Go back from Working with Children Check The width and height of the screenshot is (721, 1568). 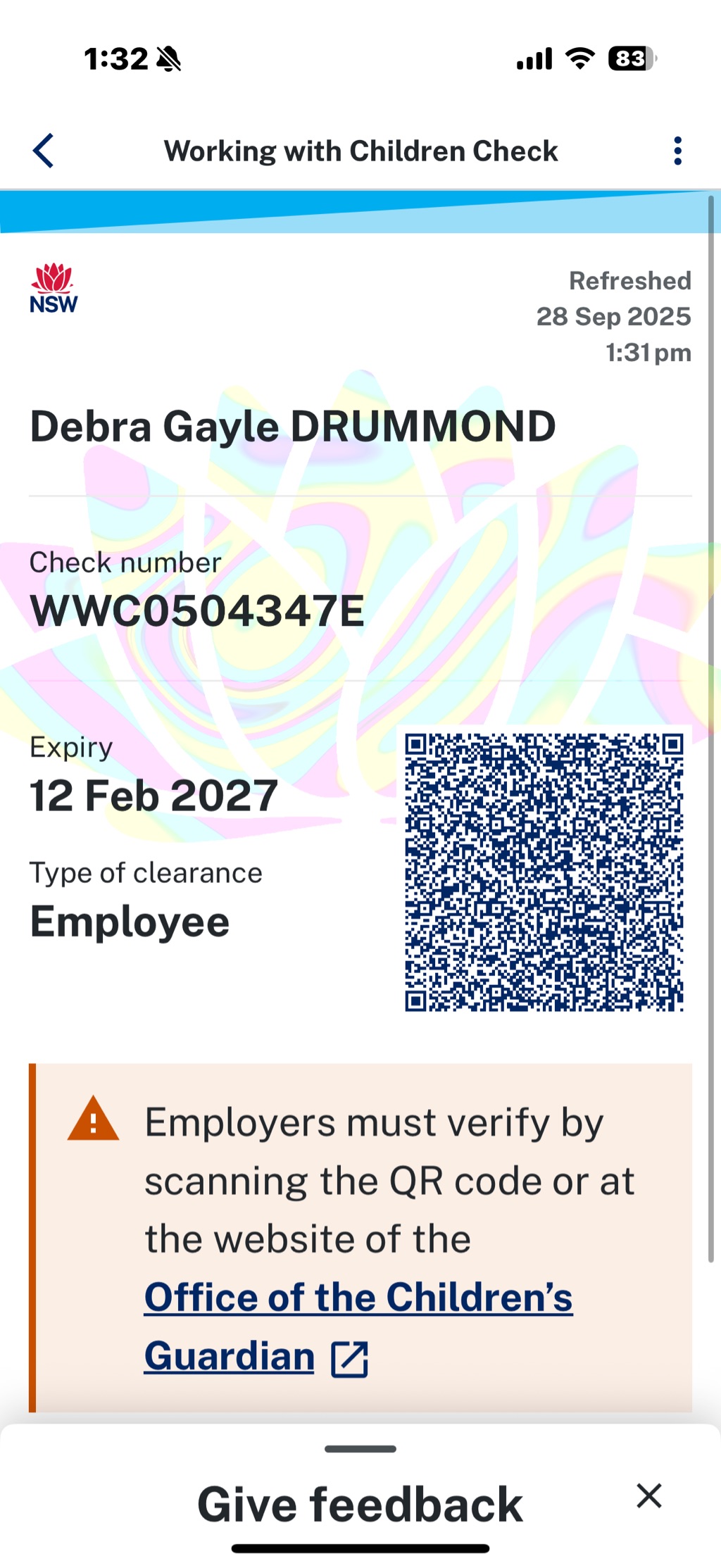(44, 151)
